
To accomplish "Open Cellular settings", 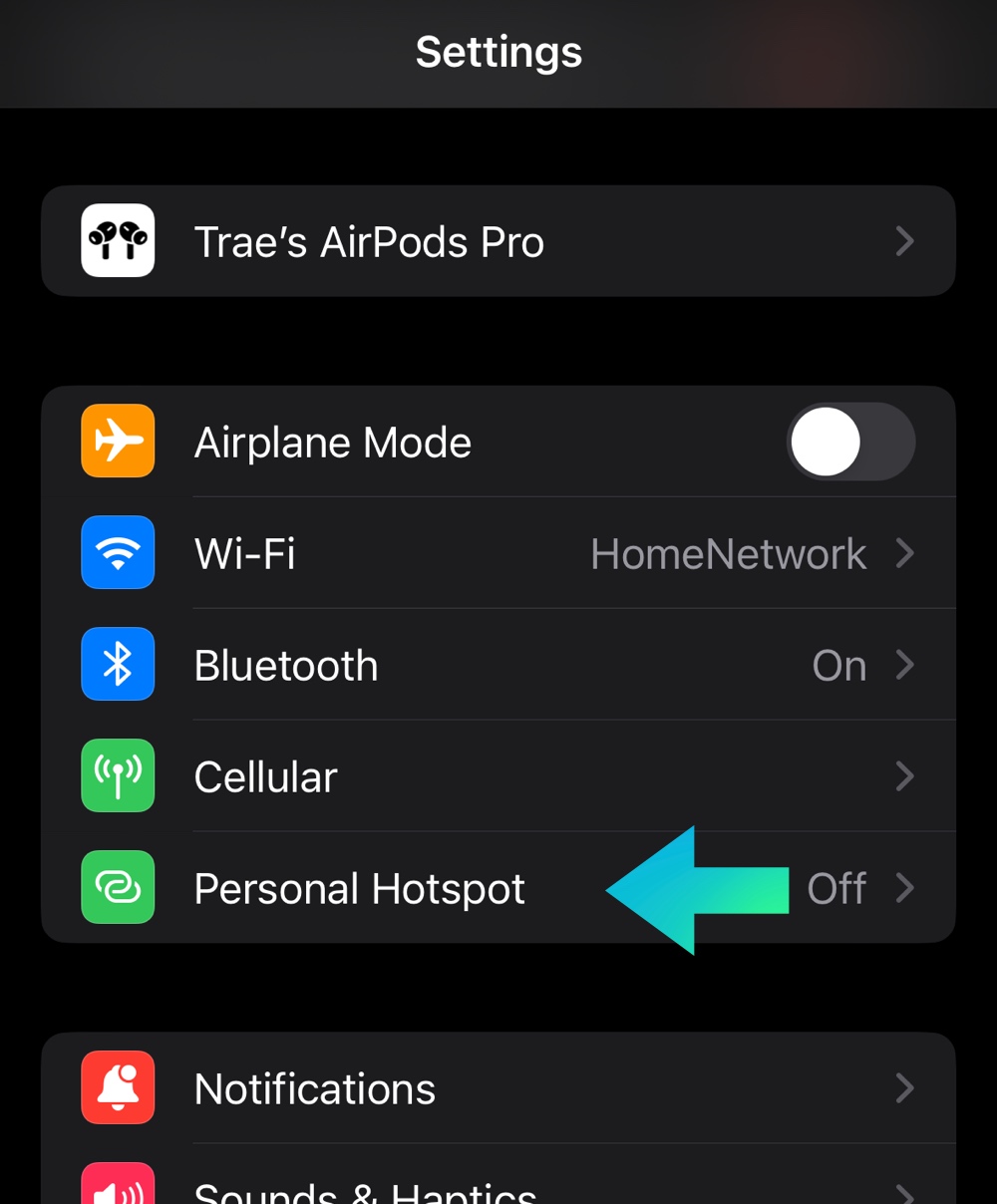I will coord(498,776).
